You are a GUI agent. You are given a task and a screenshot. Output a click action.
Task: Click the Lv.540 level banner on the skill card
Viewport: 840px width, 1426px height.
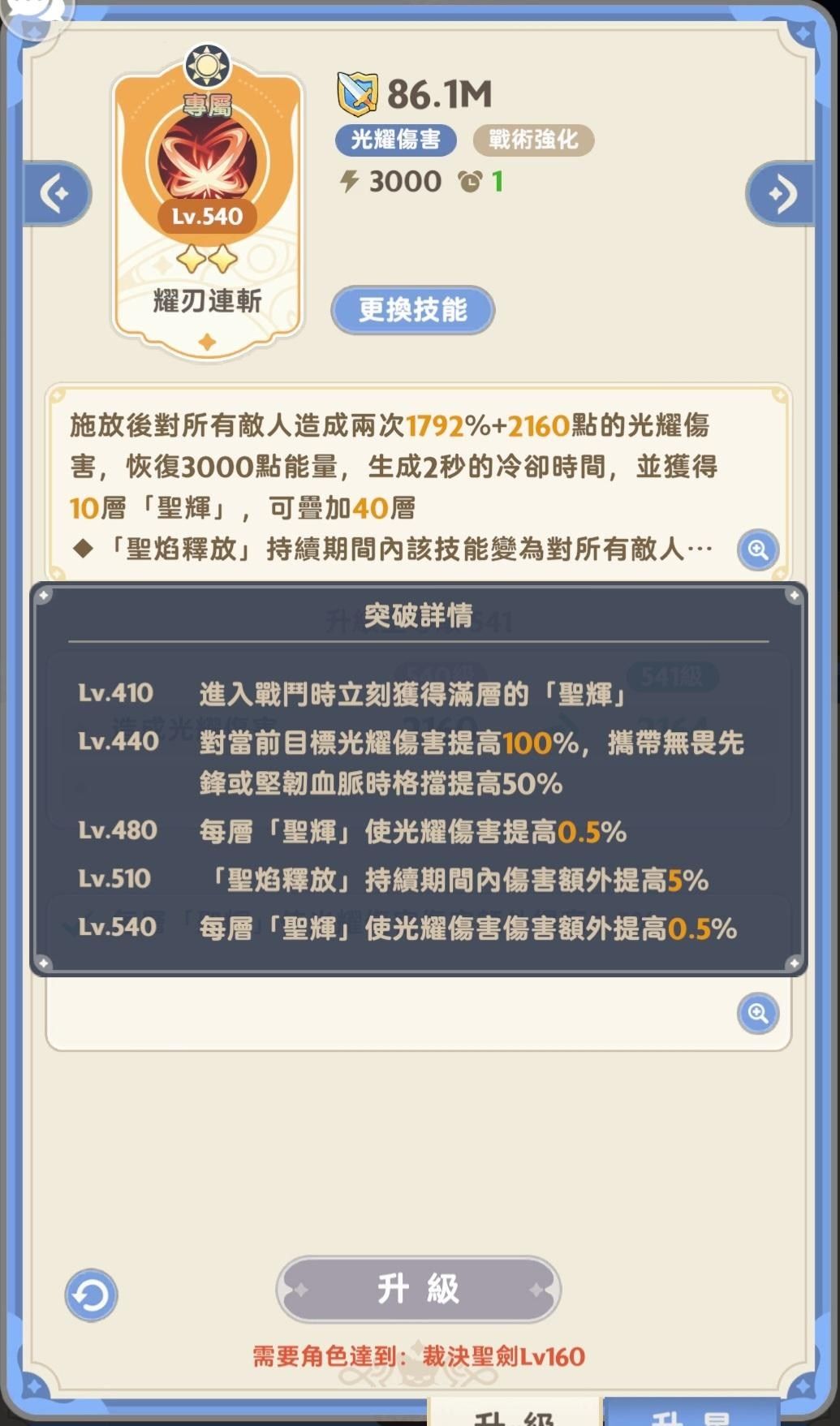(x=207, y=216)
